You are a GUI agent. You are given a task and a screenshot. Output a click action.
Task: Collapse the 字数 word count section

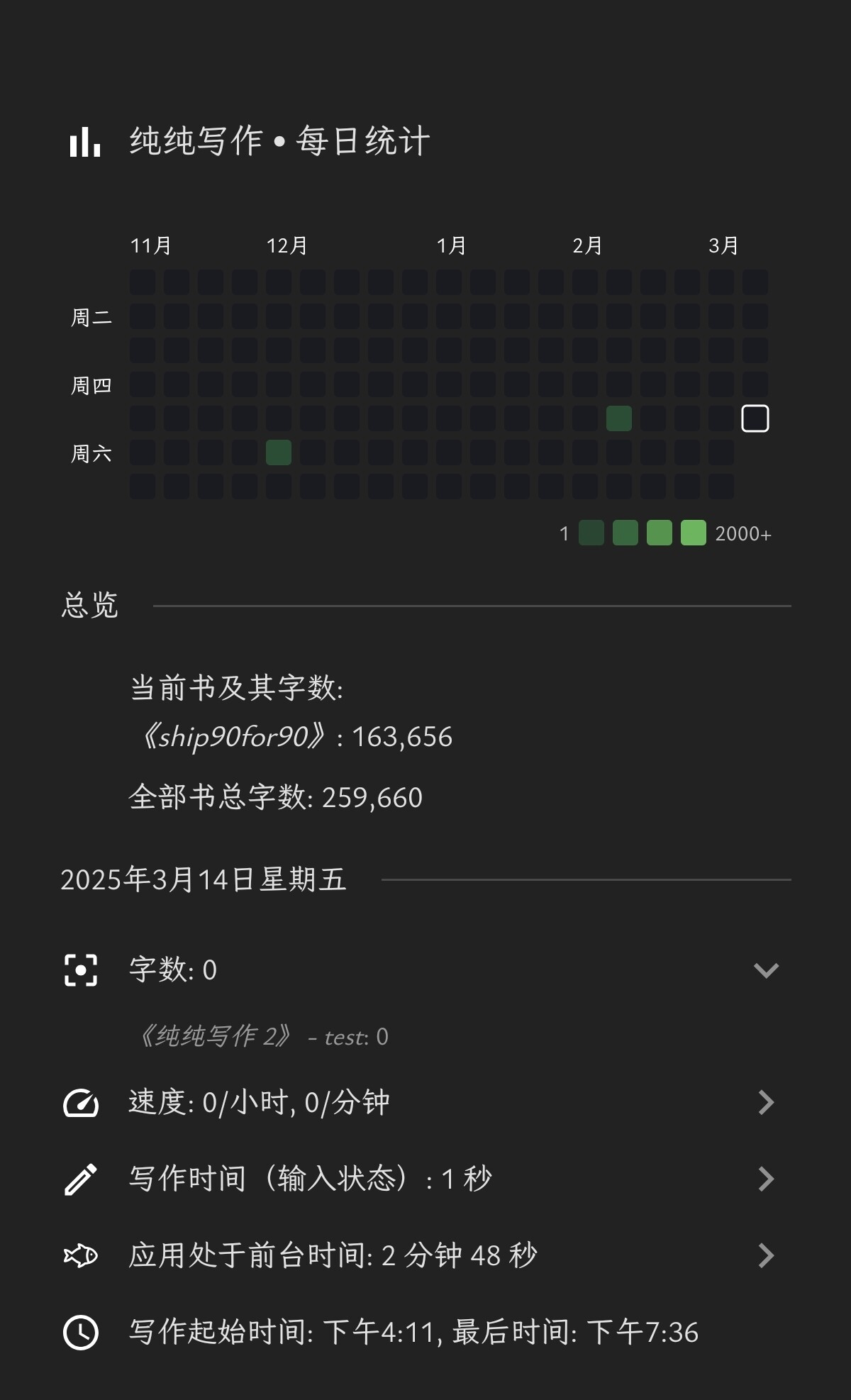(766, 970)
